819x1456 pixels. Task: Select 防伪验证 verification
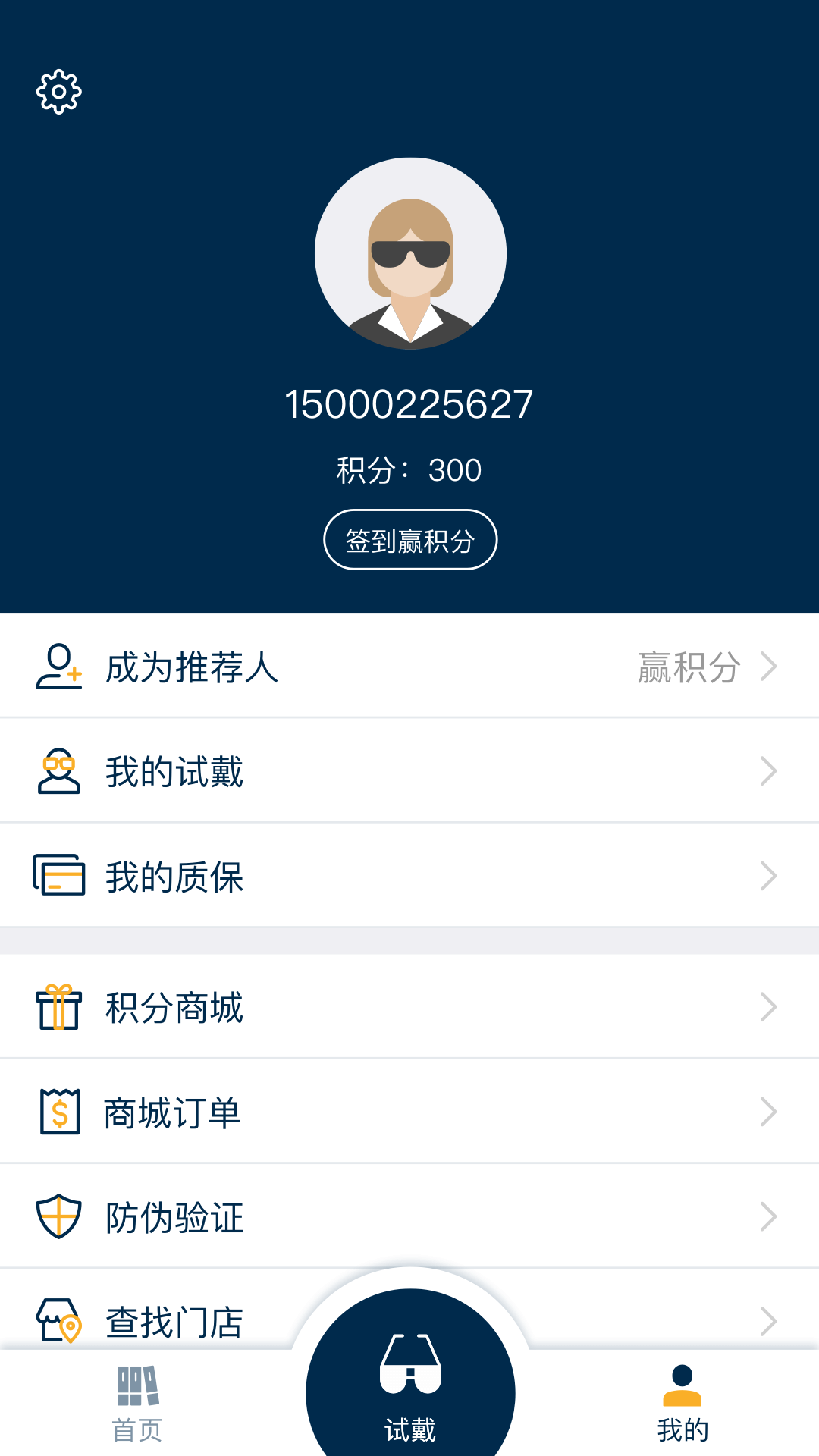(x=409, y=1216)
